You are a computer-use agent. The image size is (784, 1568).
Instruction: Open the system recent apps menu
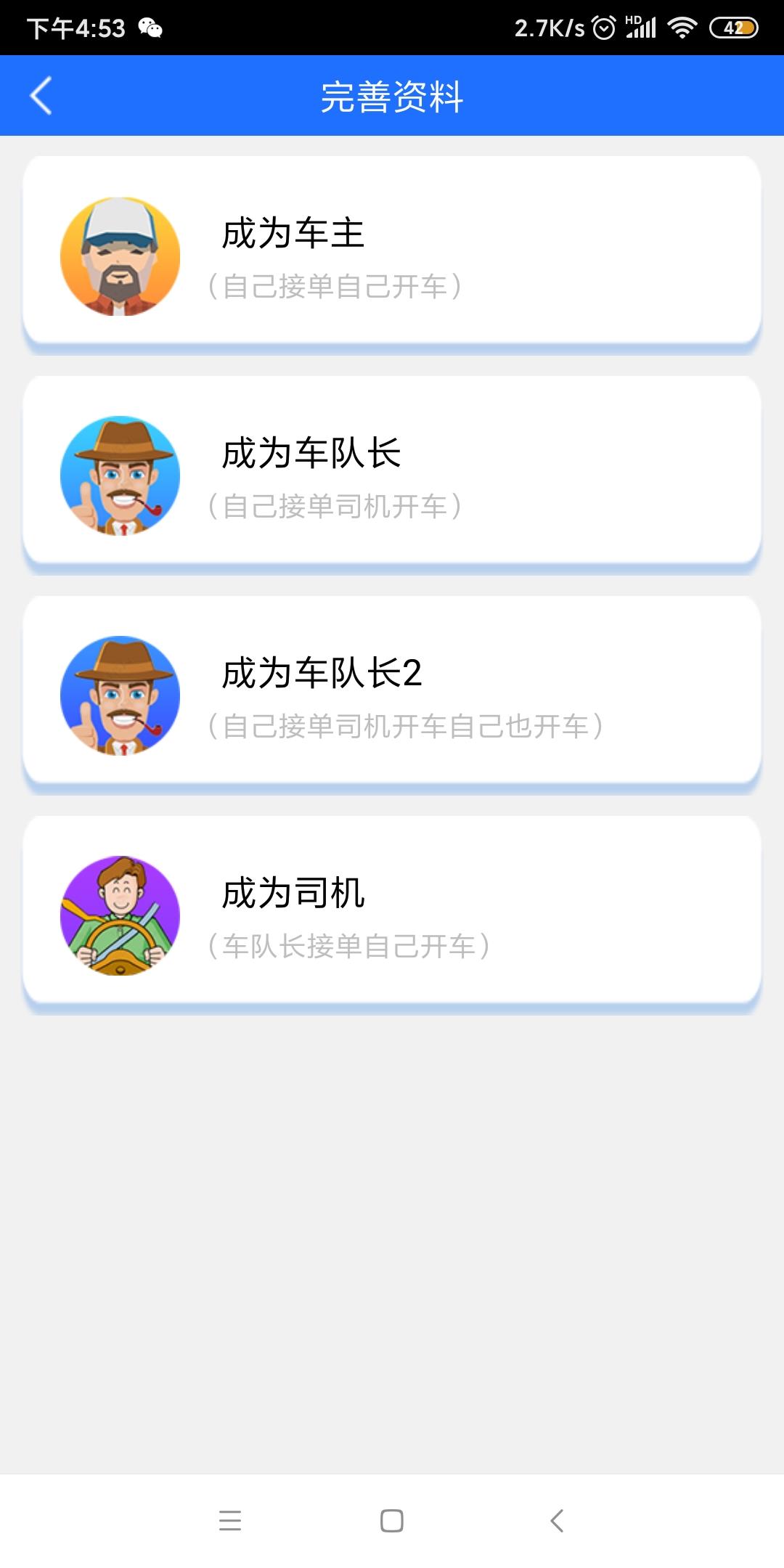click(x=230, y=1520)
